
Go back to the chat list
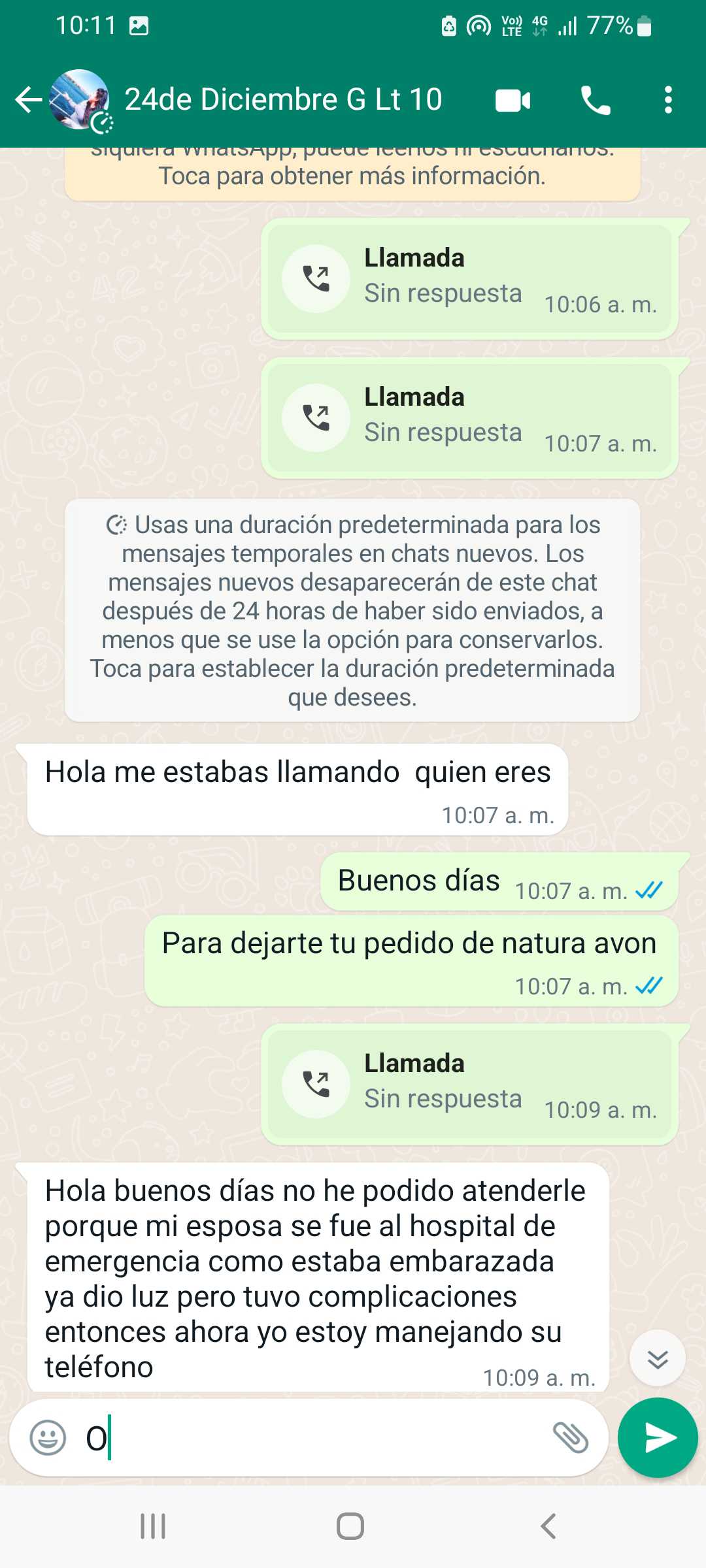click(28, 100)
